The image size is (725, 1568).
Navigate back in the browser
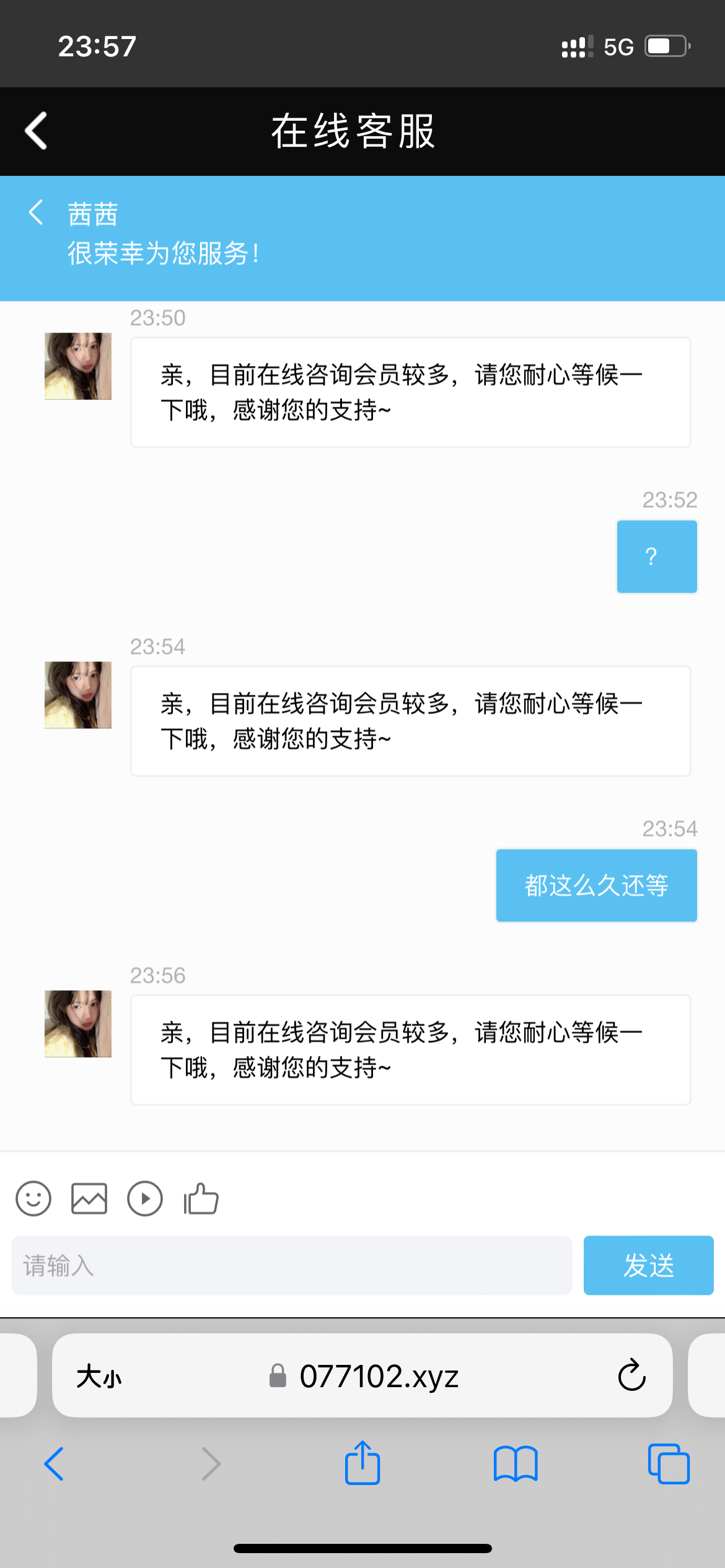(x=54, y=1464)
